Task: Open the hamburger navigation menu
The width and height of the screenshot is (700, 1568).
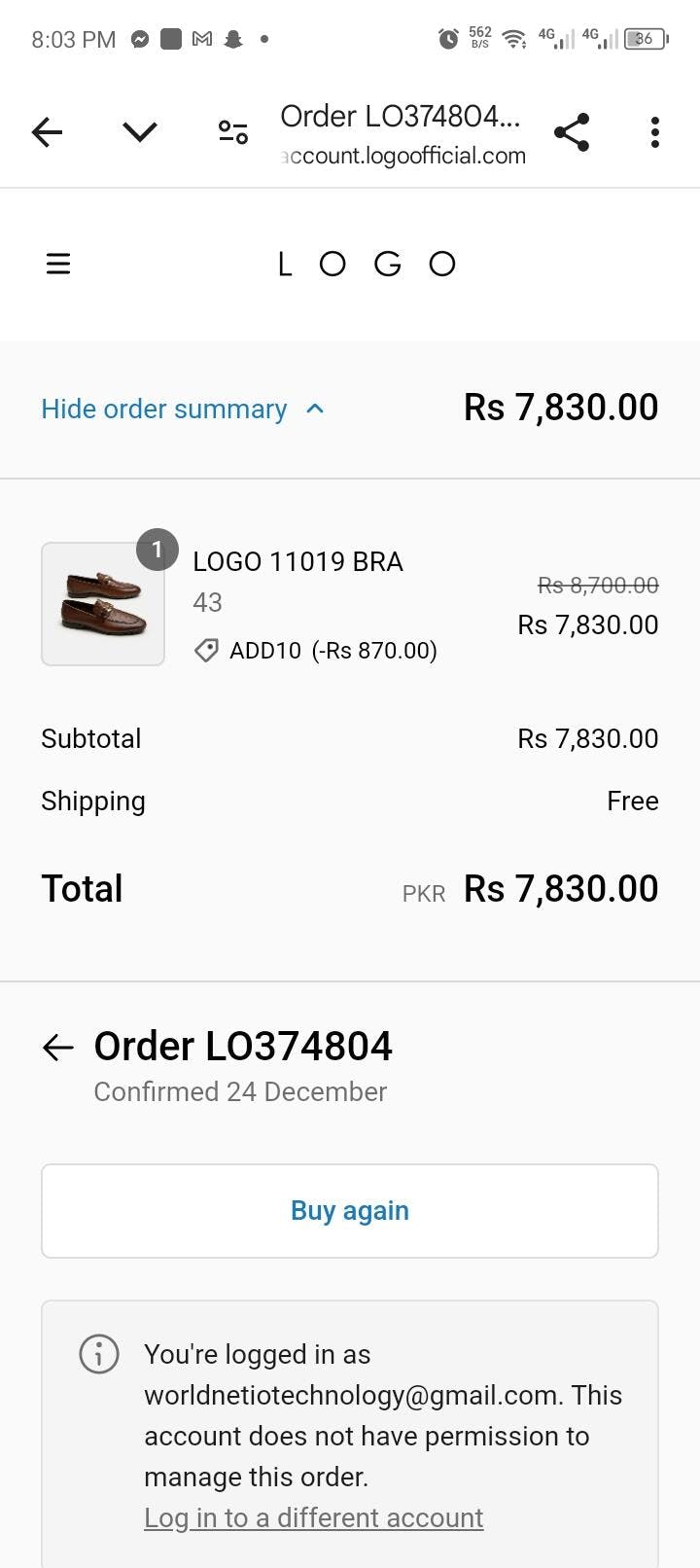Action: pos(58,264)
